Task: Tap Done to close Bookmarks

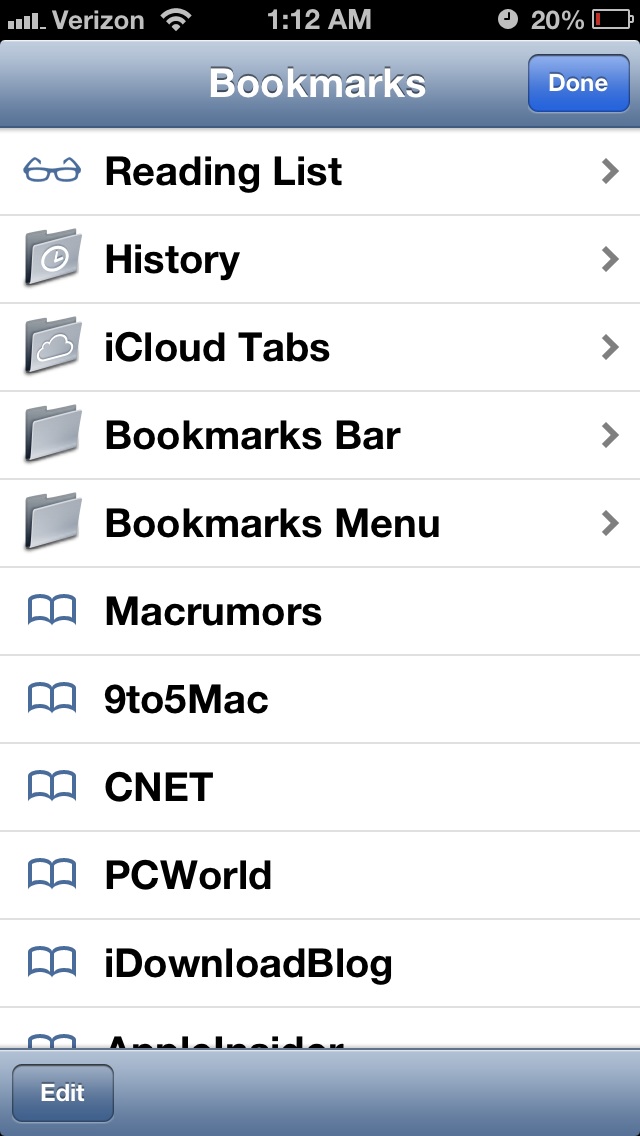Action: 578,83
